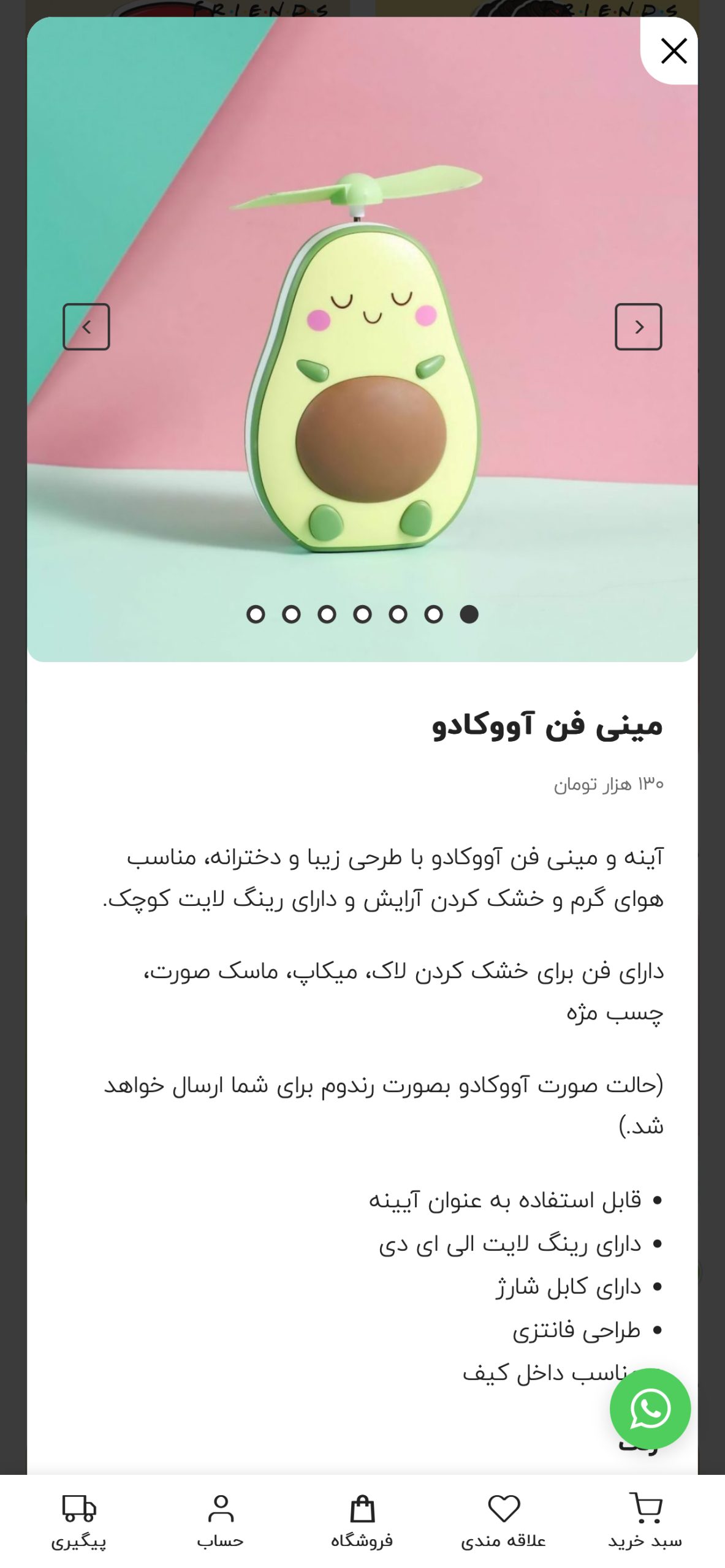
Task: Switch to the علاقه مندی tab
Action: (x=504, y=1521)
